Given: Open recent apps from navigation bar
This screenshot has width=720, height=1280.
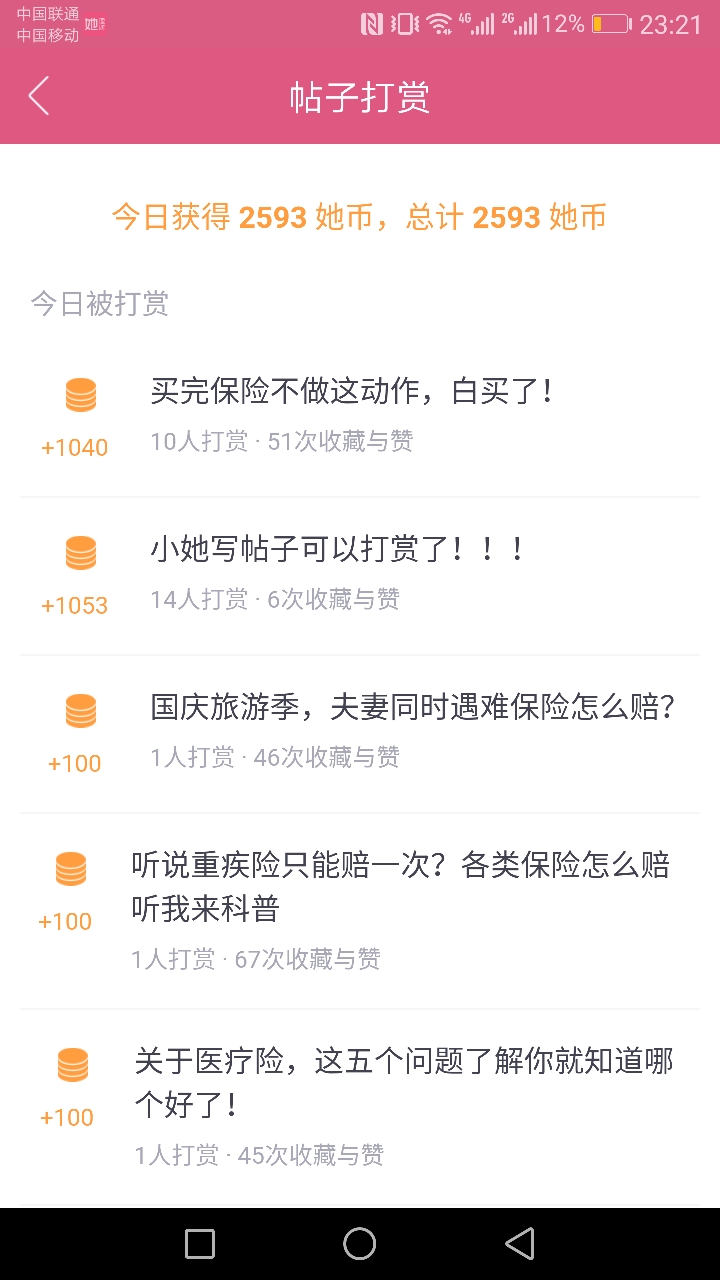Looking at the screenshot, I should (200, 1244).
